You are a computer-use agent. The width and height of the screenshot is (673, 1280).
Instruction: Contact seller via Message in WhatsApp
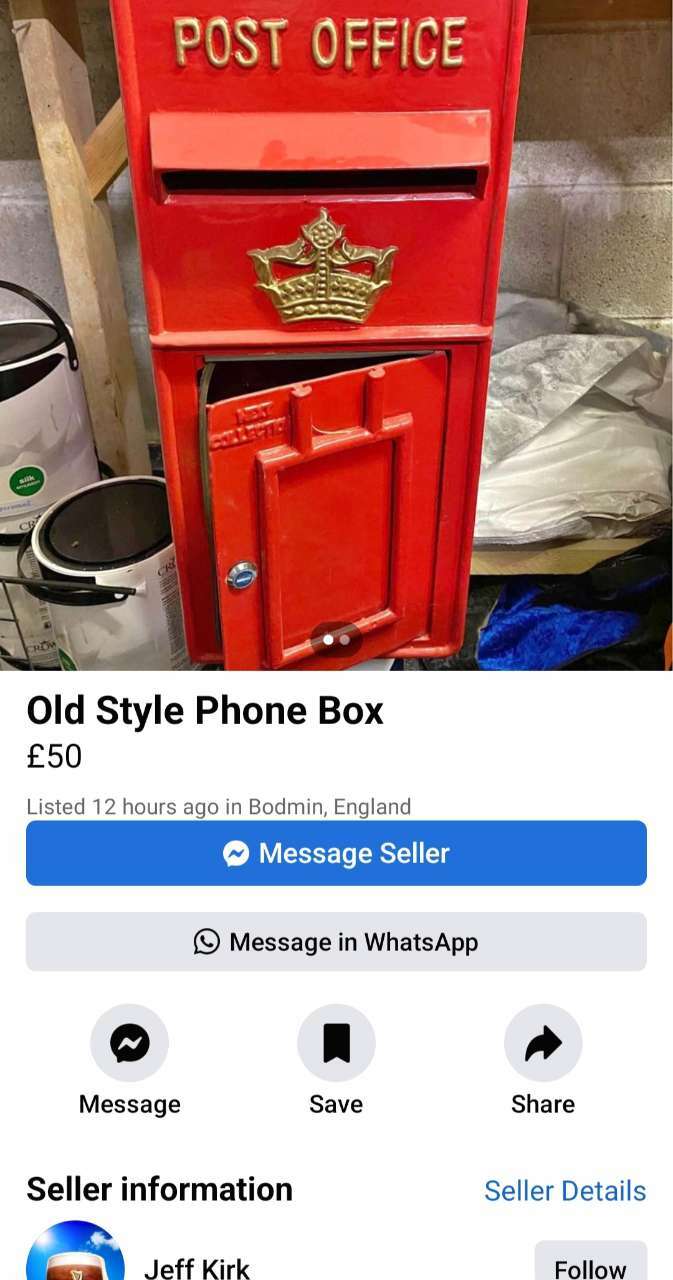(x=336, y=942)
